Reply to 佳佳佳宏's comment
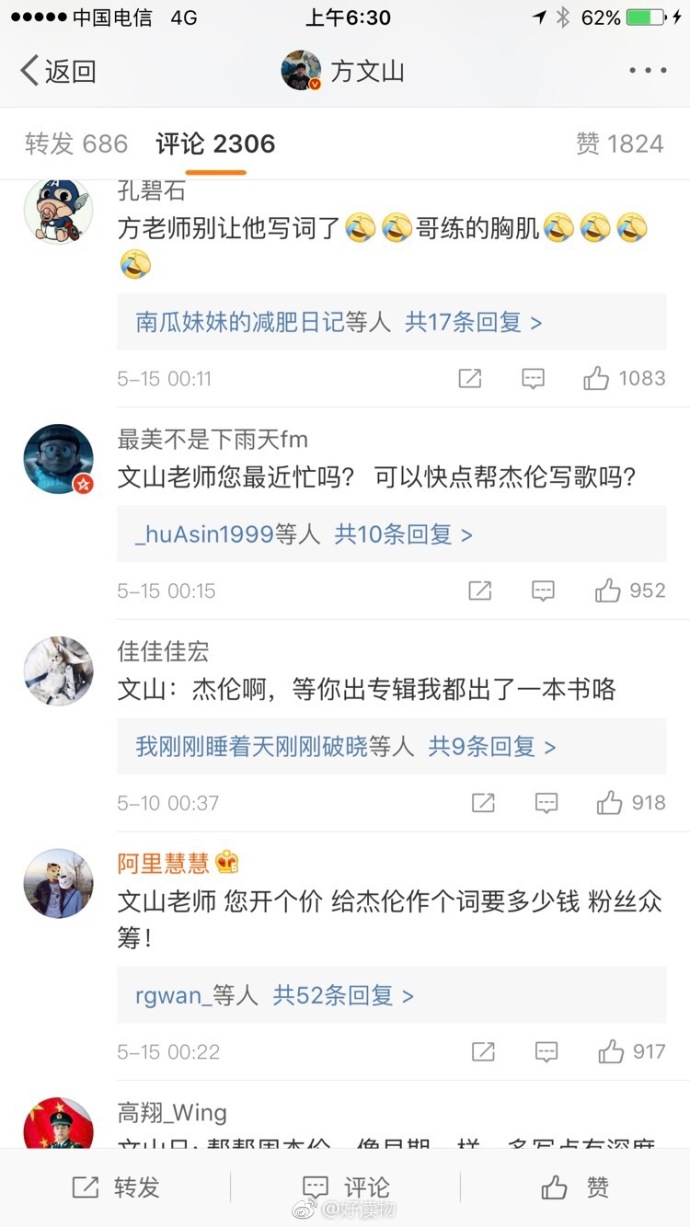Screen dimensions: 690x1227 (x=546, y=802)
